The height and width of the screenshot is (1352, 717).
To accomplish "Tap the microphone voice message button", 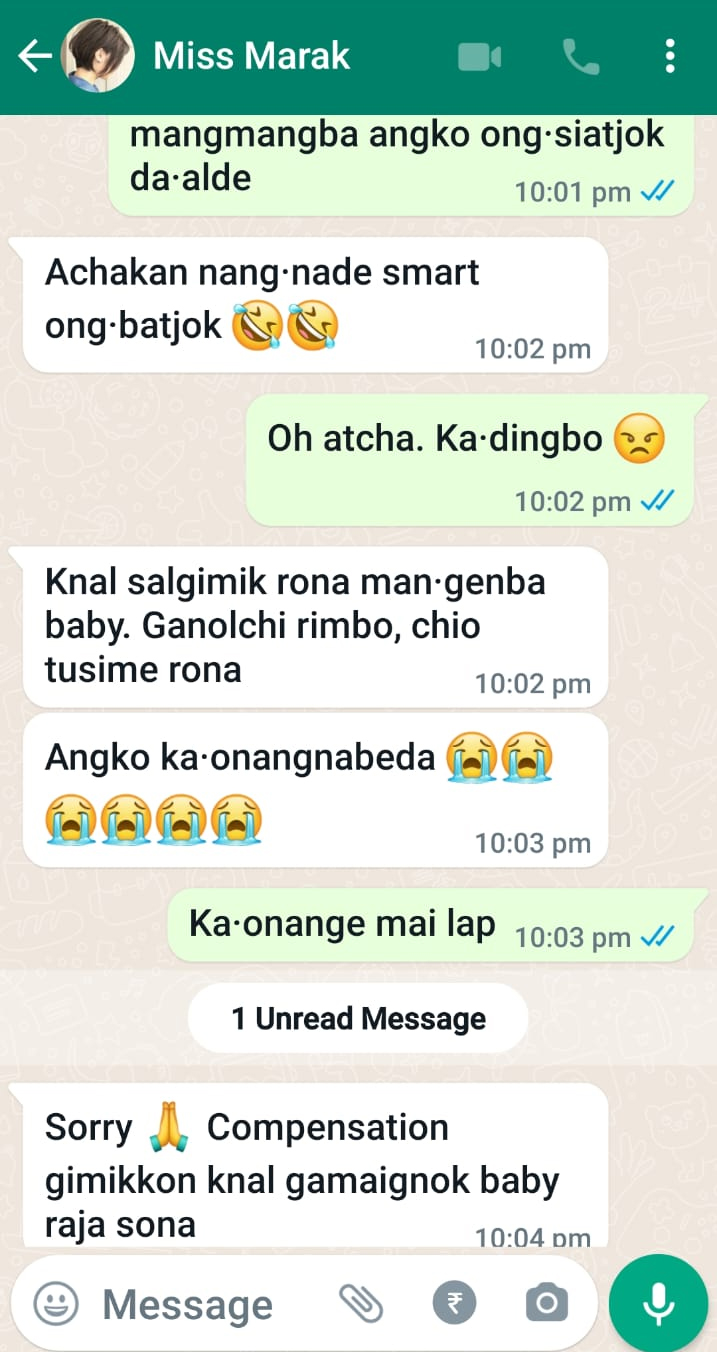I will click(658, 1301).
